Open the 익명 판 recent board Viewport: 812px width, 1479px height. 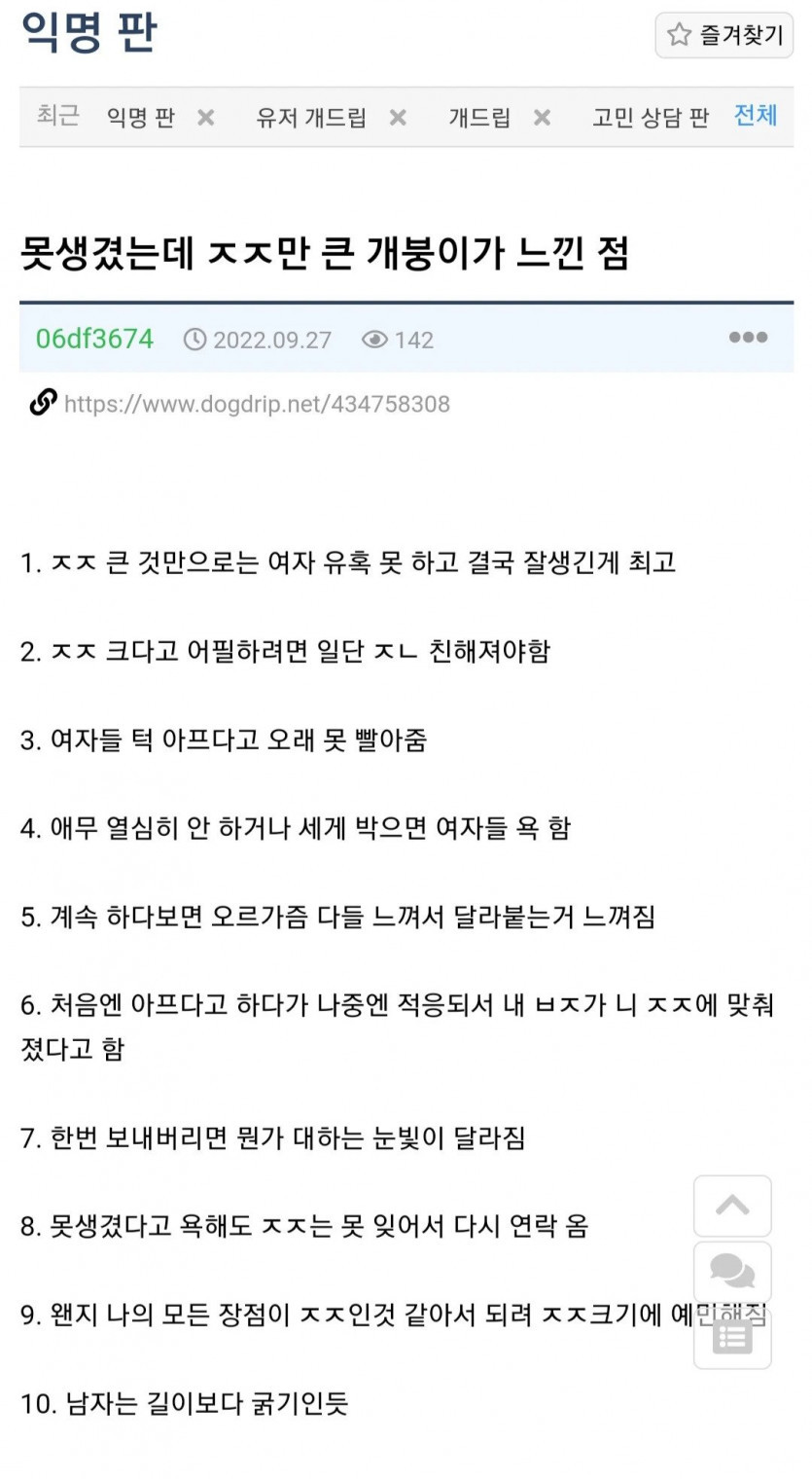(x=140, y=118)
